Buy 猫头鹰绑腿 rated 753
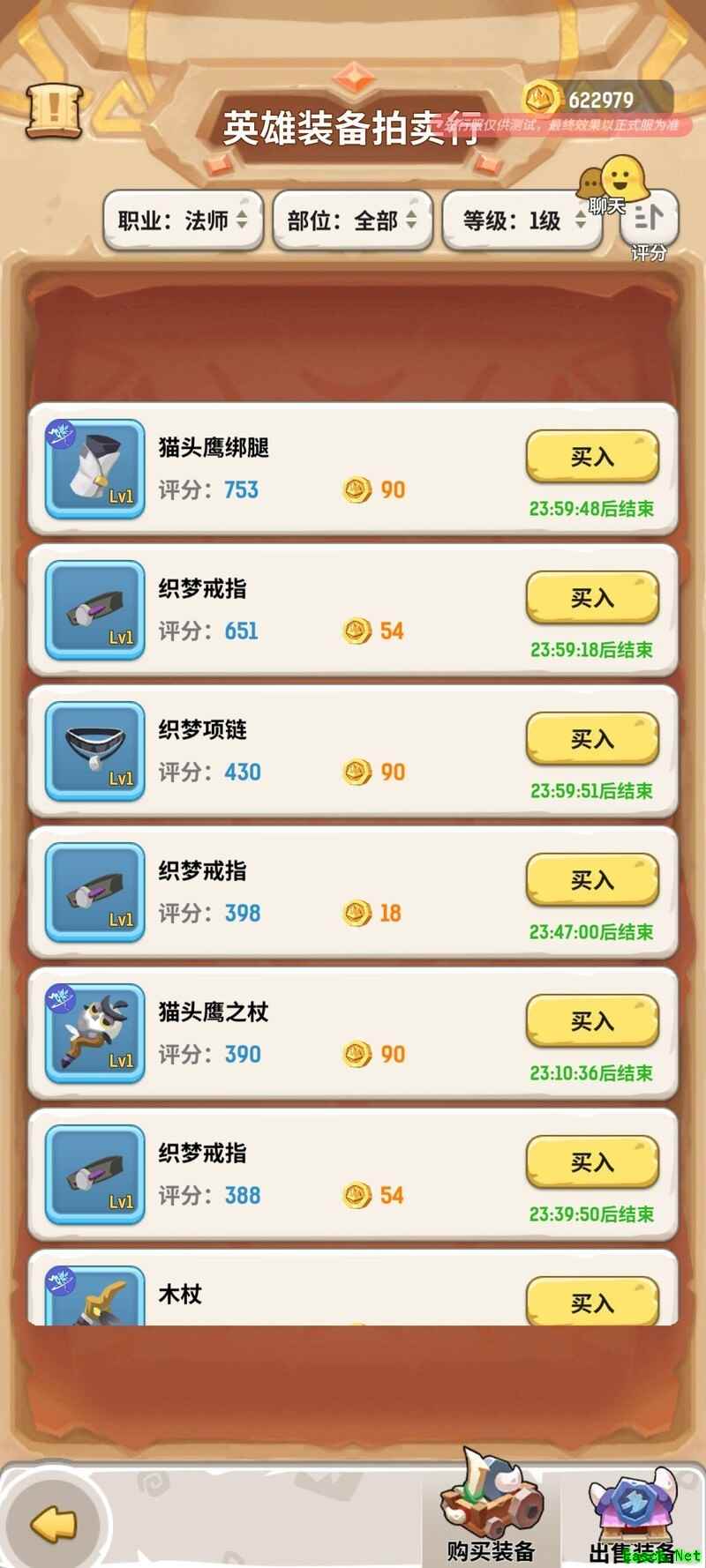 point(592,457)
